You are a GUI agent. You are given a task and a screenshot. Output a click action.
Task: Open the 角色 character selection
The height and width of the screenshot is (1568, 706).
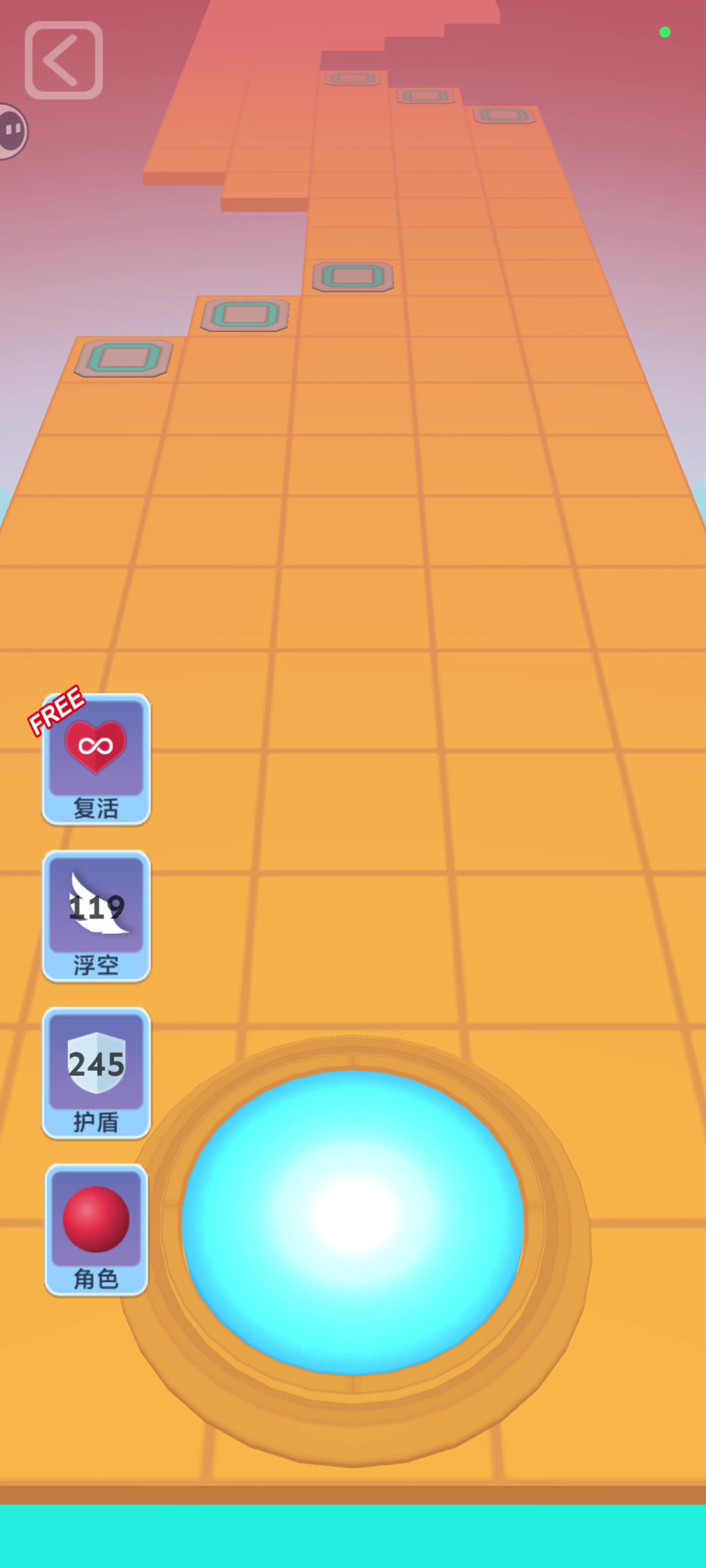(x=96, y=1229)
